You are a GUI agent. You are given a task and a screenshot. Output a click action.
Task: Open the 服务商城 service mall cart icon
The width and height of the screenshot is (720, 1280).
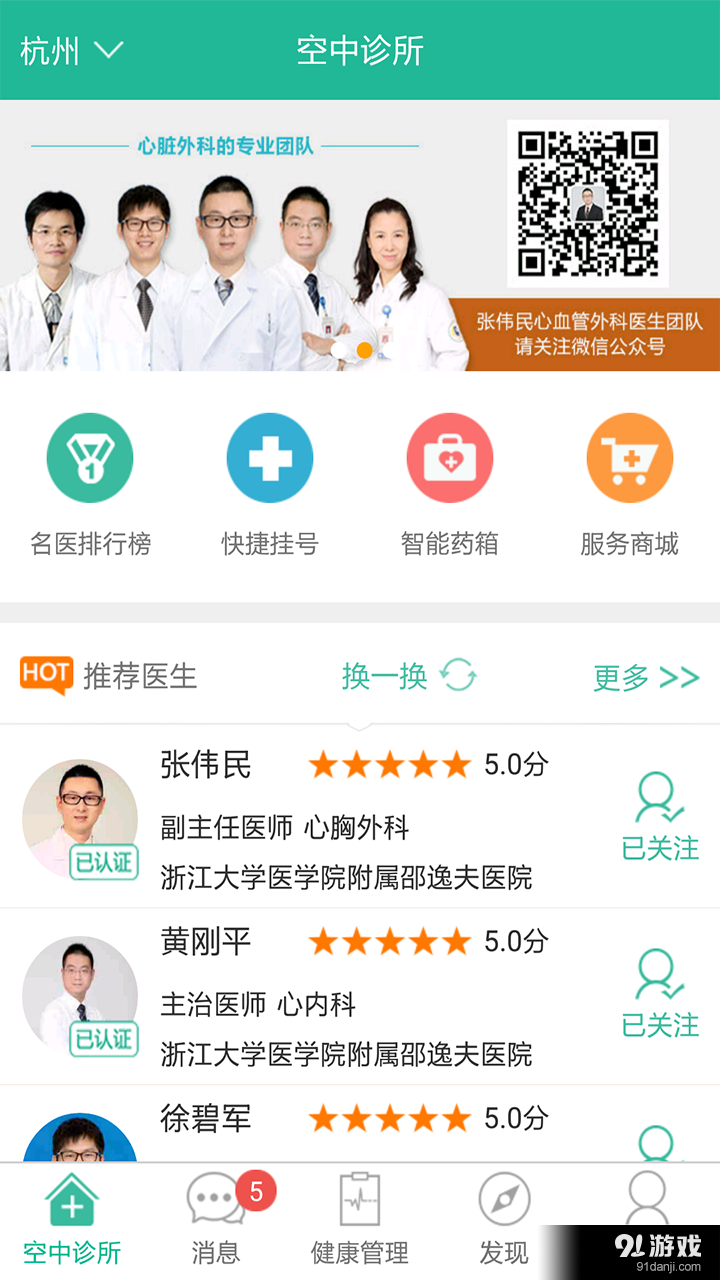tap(630, 457)
